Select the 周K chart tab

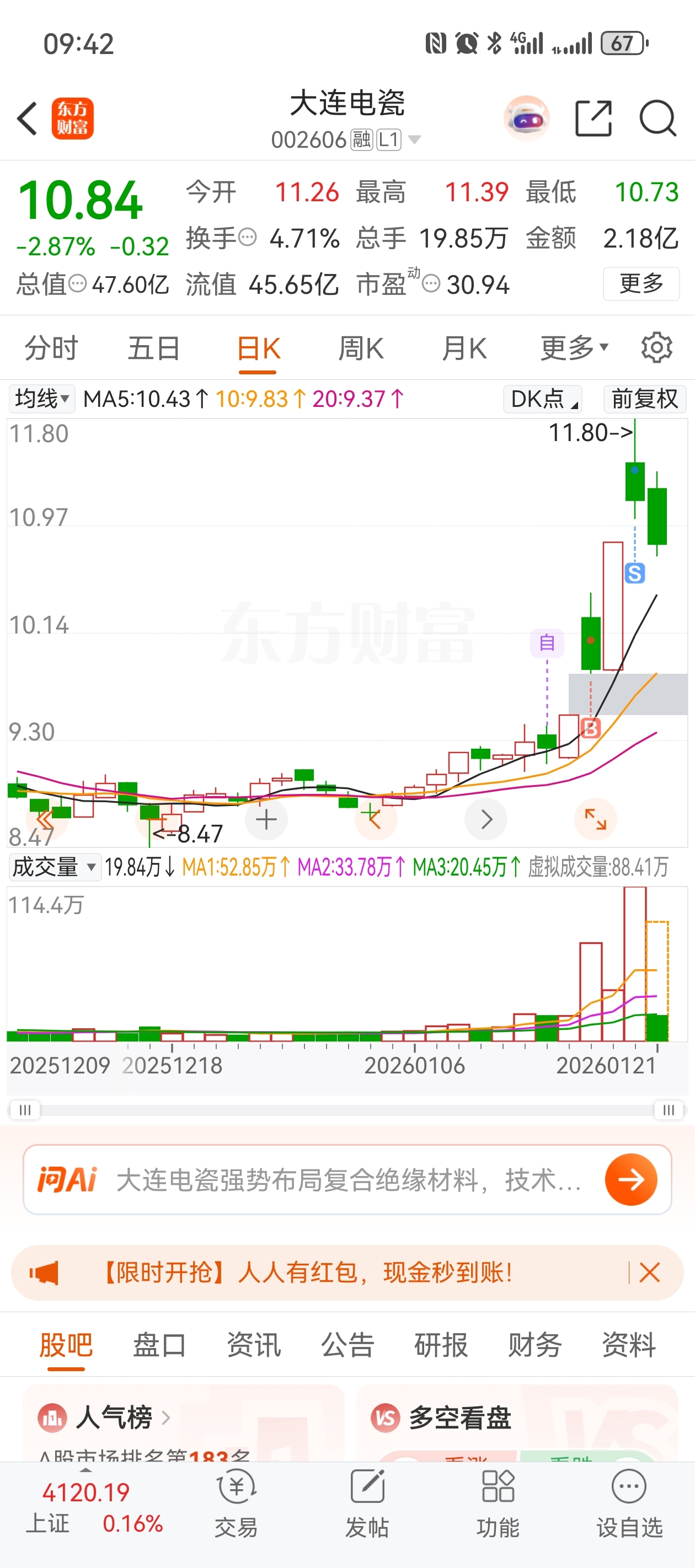point(361,349)
